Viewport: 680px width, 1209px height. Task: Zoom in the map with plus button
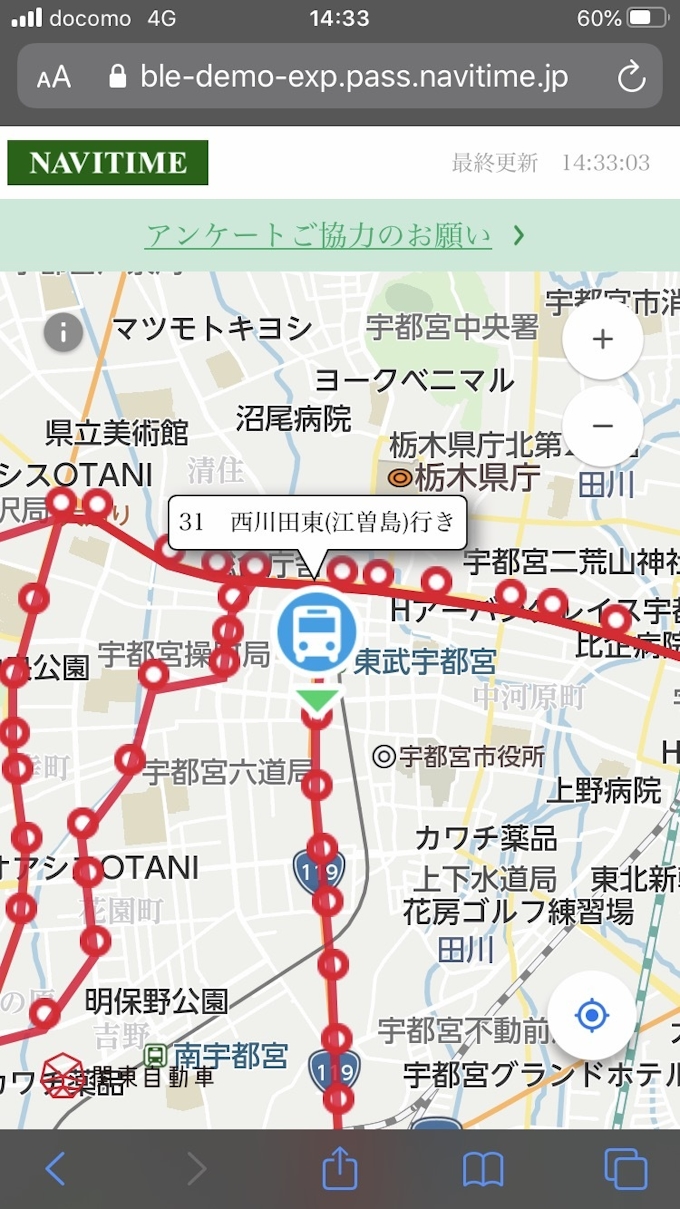tap(602, 340)
